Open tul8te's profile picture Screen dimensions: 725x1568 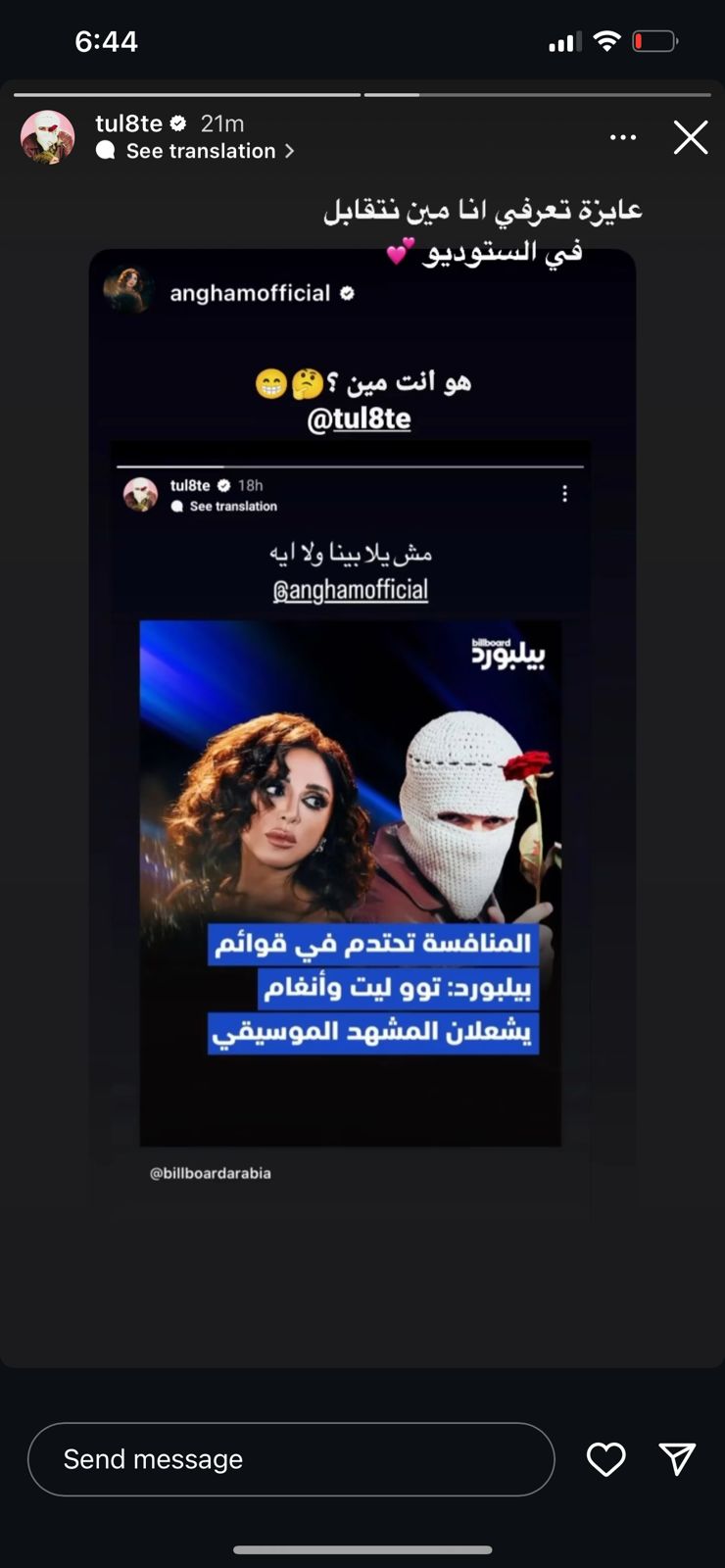point(47,137)
